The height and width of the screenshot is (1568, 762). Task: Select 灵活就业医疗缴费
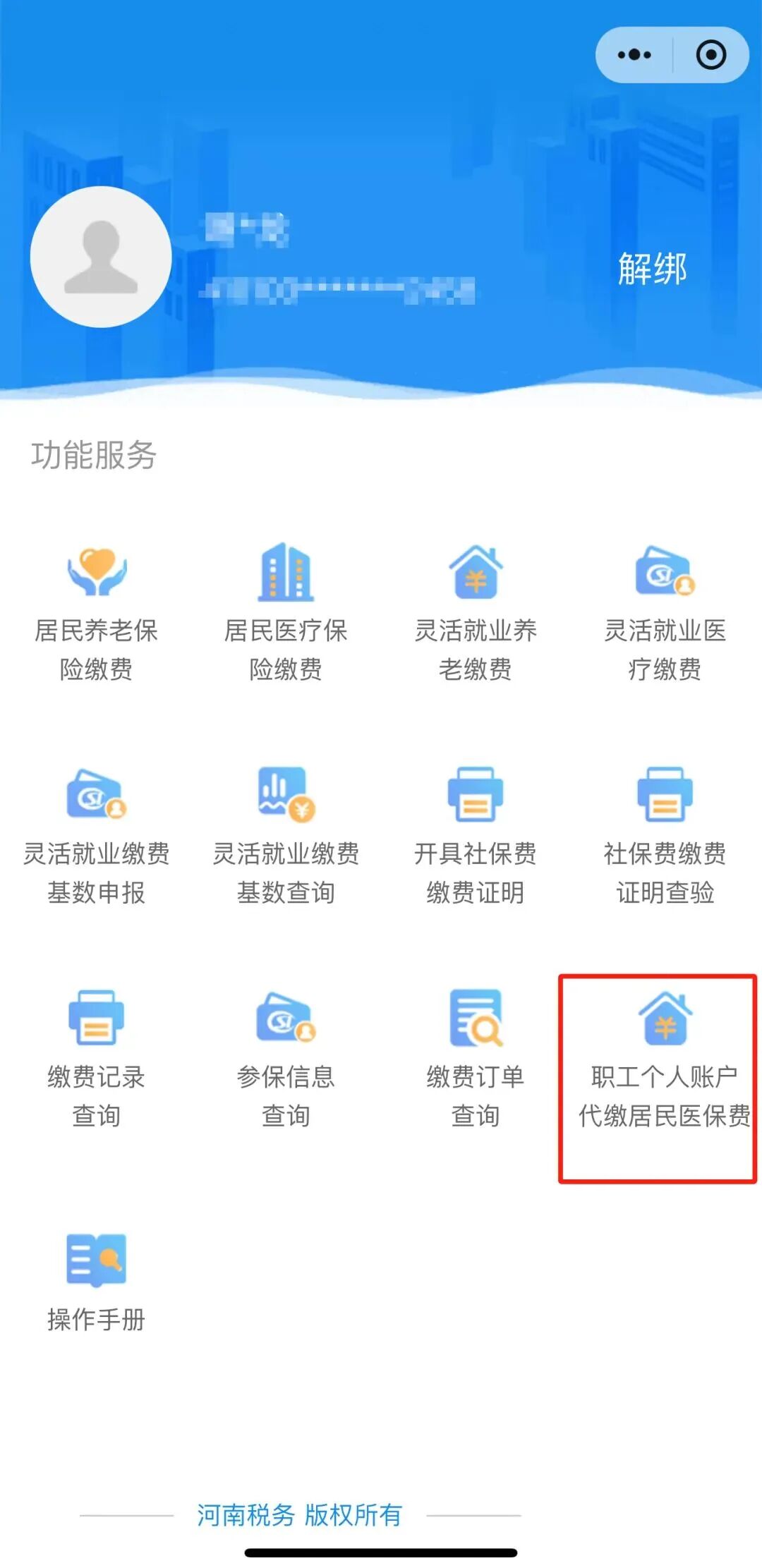(665, 612)
